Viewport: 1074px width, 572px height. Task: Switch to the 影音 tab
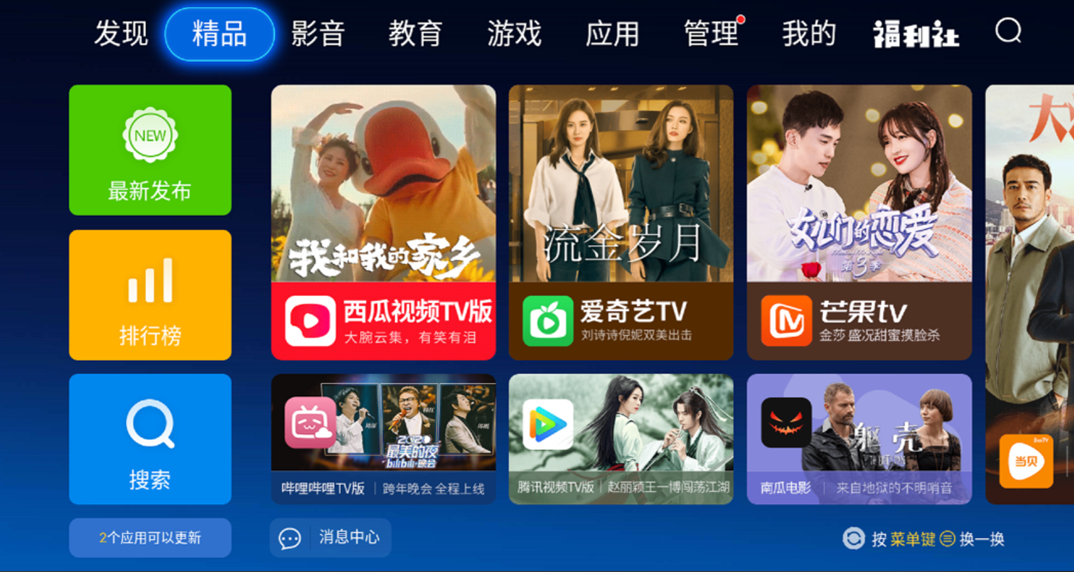(x=318, y=34)
